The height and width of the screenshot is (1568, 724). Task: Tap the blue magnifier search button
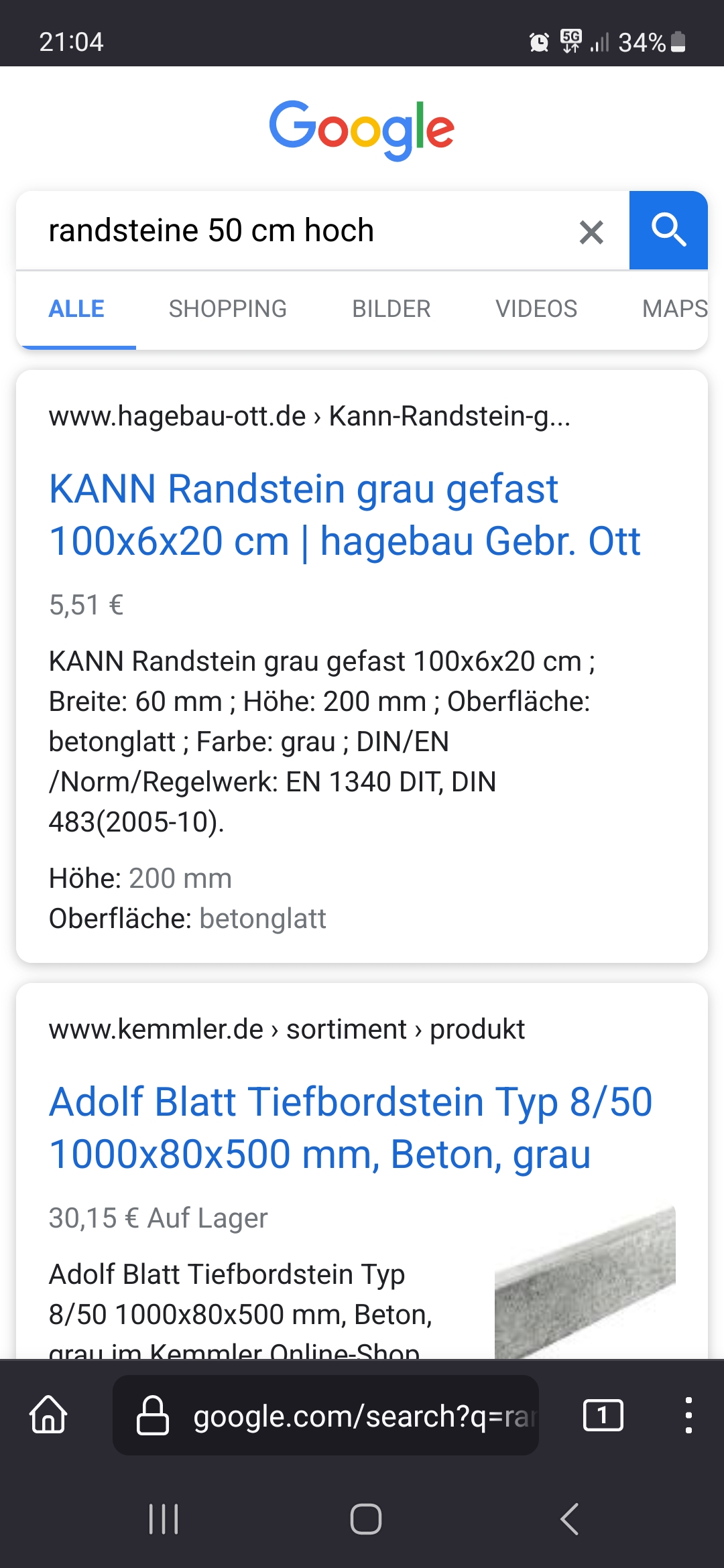pyautogui.click(x=668, y=231)
